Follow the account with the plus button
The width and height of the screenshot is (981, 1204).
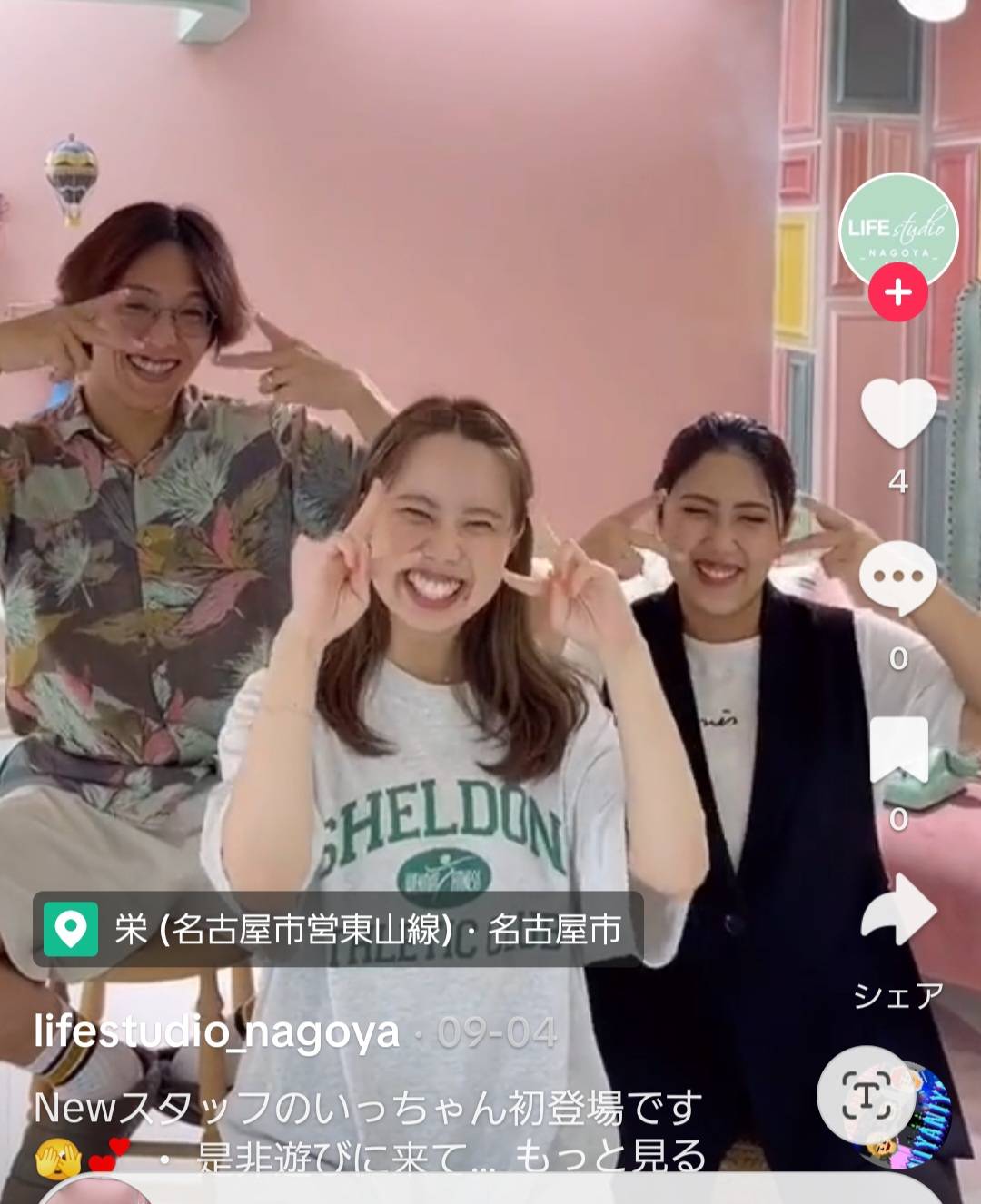[897, 292]
